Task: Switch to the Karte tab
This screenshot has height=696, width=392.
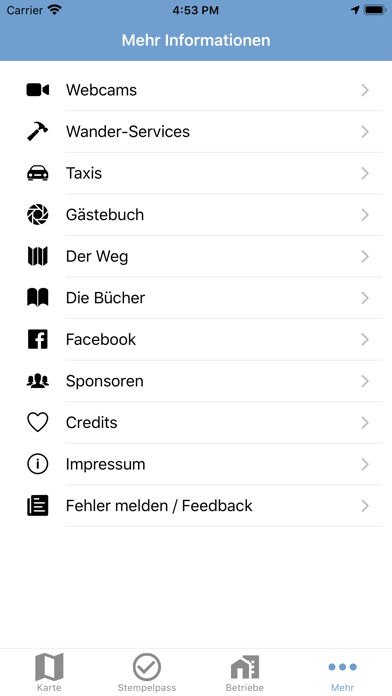Action: coord(49,672)
